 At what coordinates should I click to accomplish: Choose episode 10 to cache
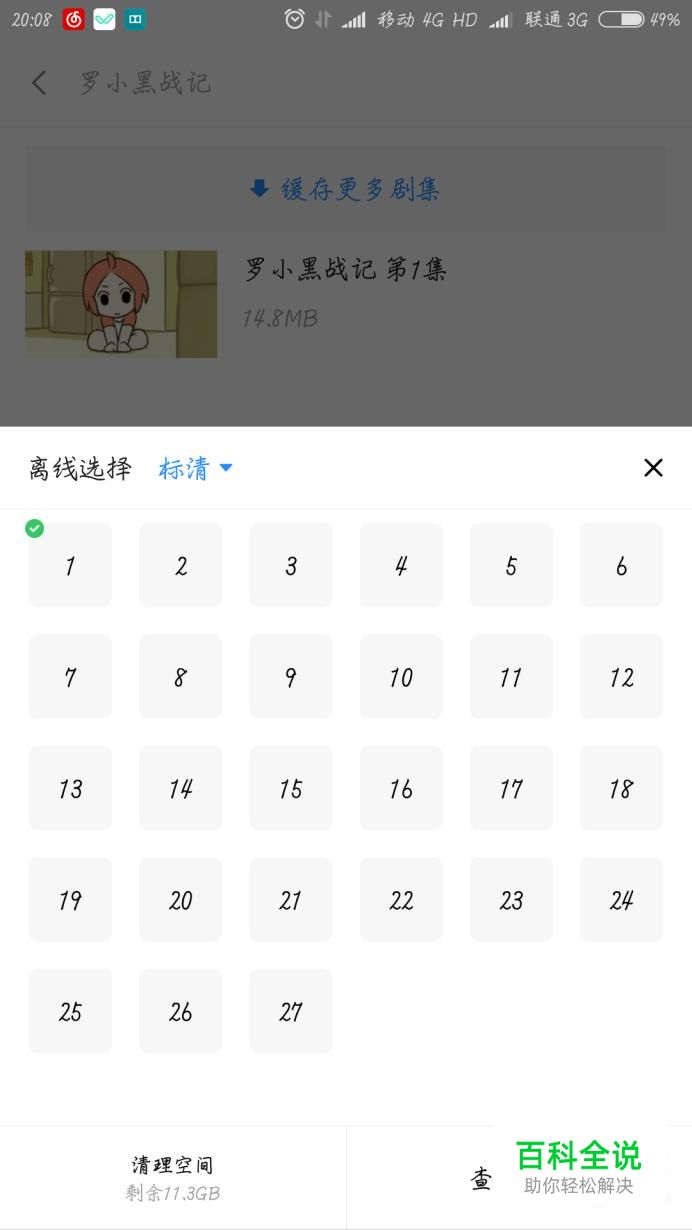click(x=401, y=677)
